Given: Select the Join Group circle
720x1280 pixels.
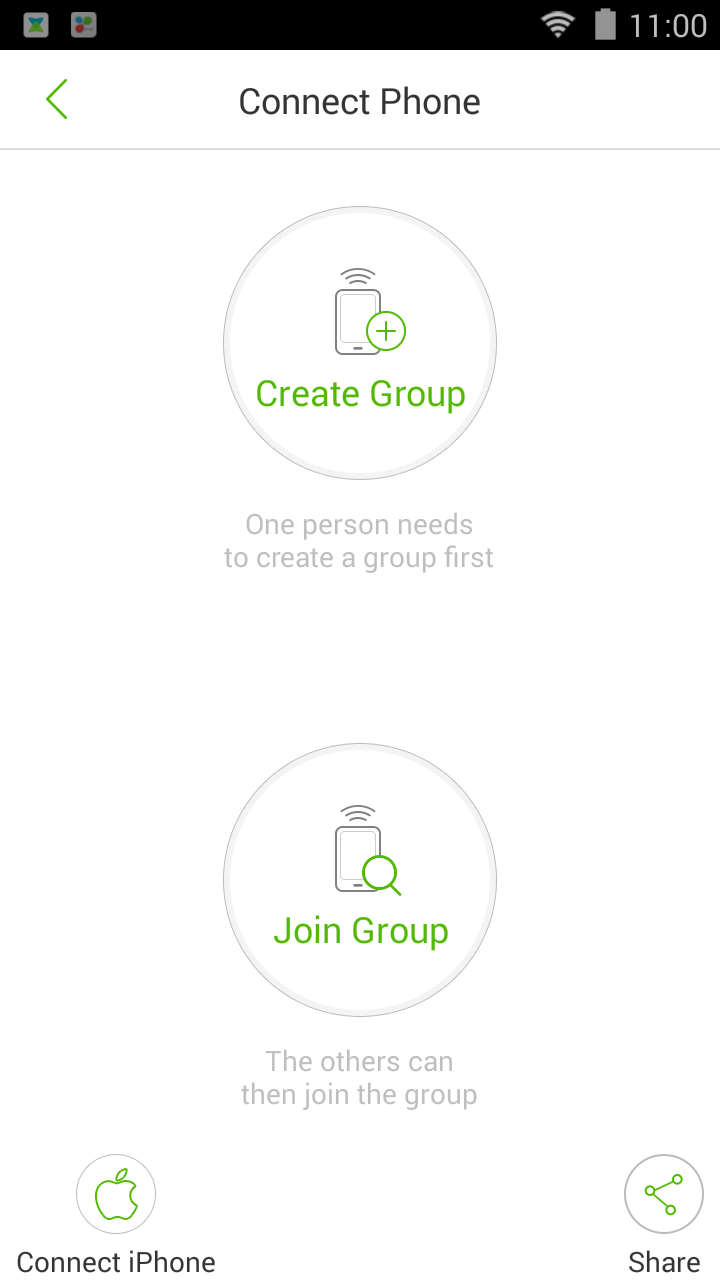Looking at the screenshot, I should [360, 880].
